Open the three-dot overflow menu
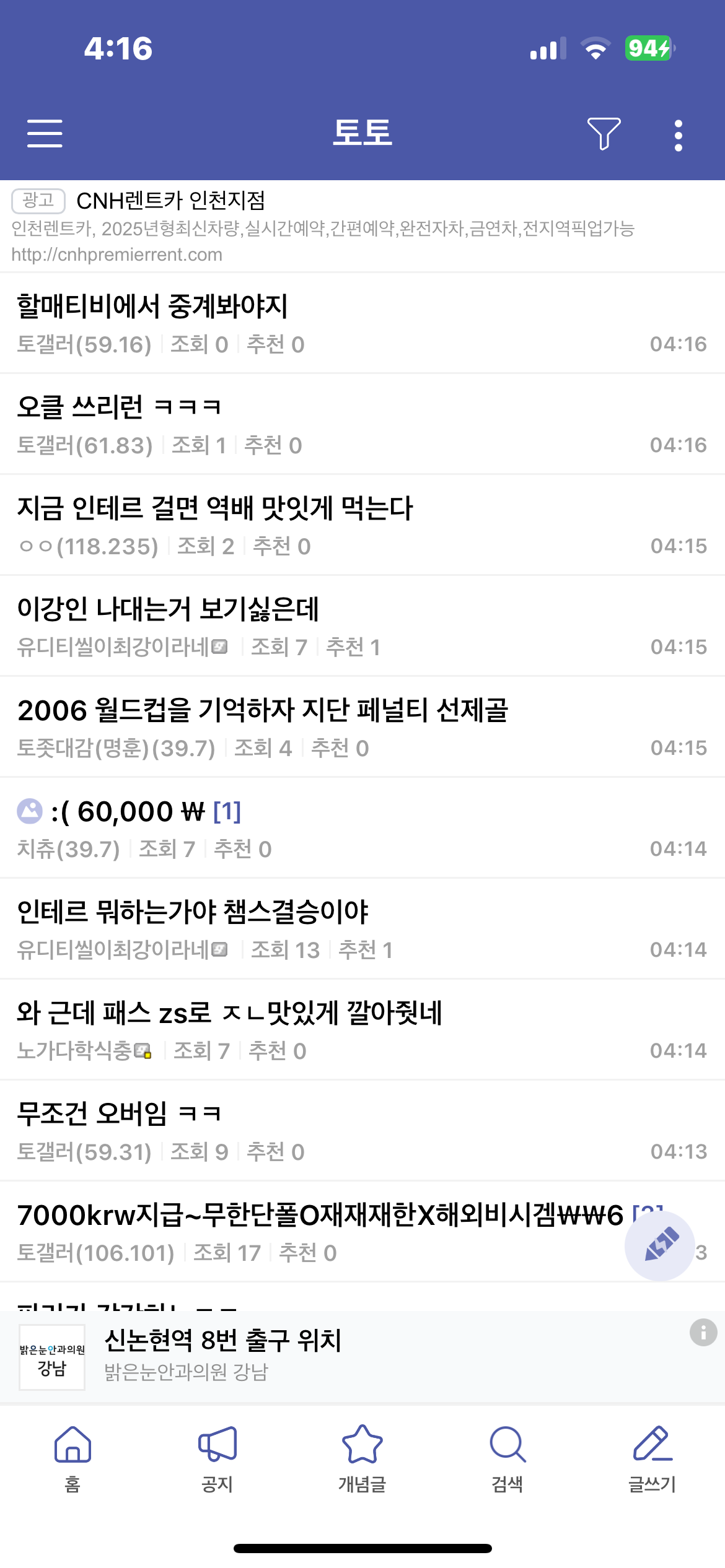This screenshot has height=1568, width=725. tap(679, 135)
